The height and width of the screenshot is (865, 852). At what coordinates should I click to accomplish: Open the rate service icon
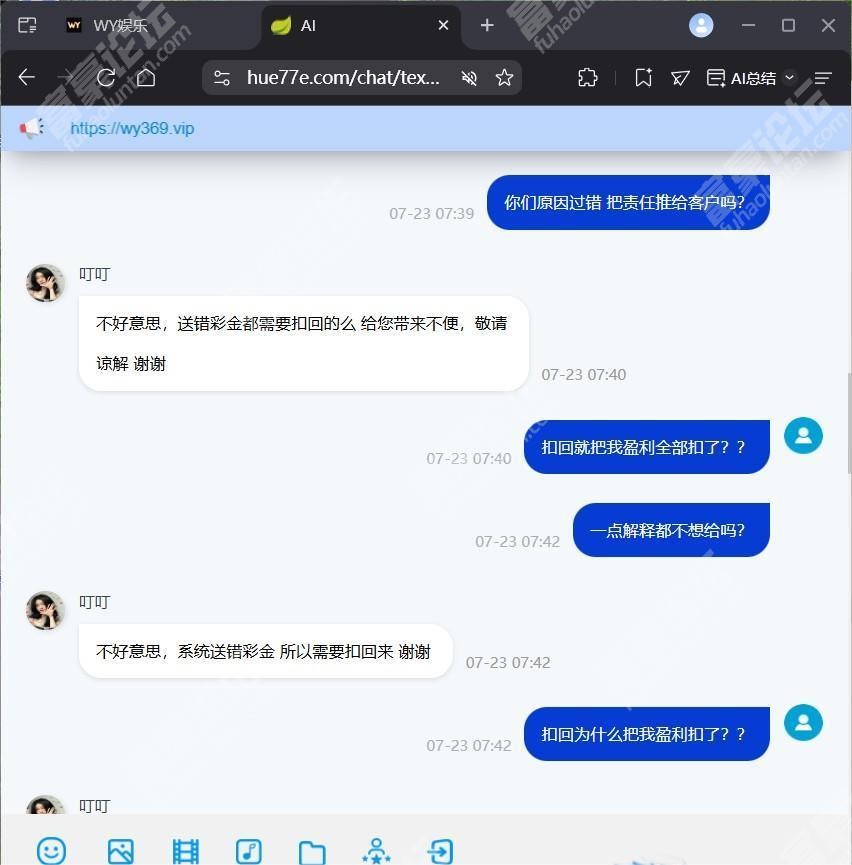click(x=376, y=850)
